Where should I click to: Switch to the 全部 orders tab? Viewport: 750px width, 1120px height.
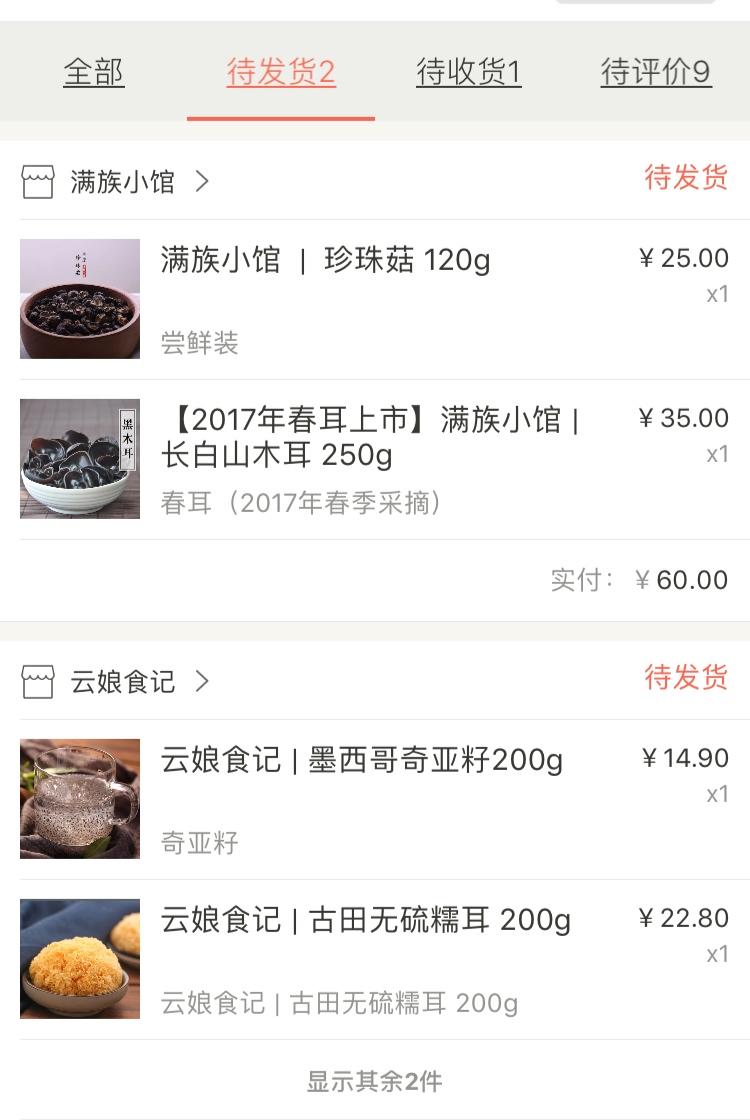pos(94,72)
